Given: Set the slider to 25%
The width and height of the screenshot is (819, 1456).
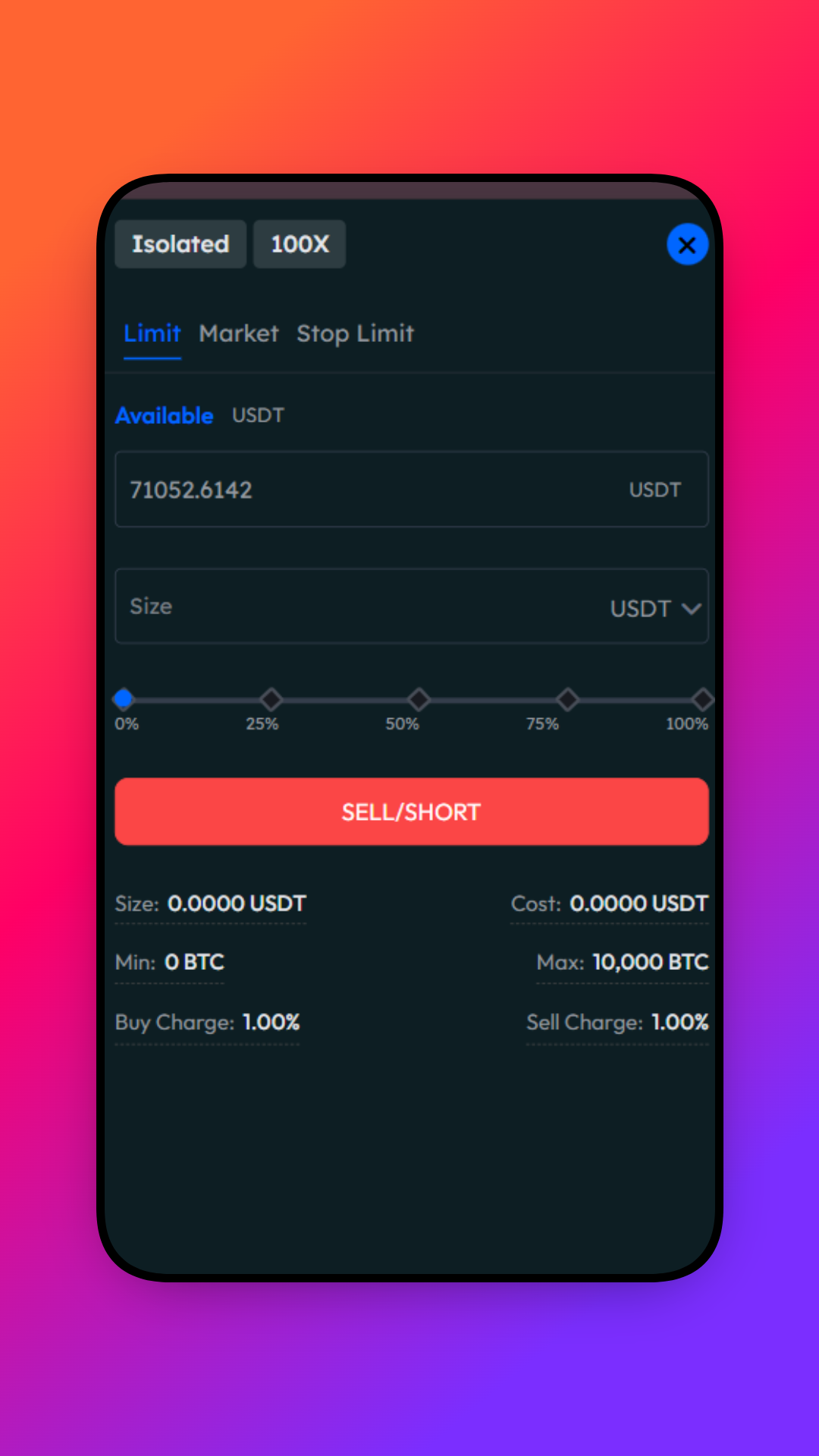Looking at the screenshot, I should (271, 699).
